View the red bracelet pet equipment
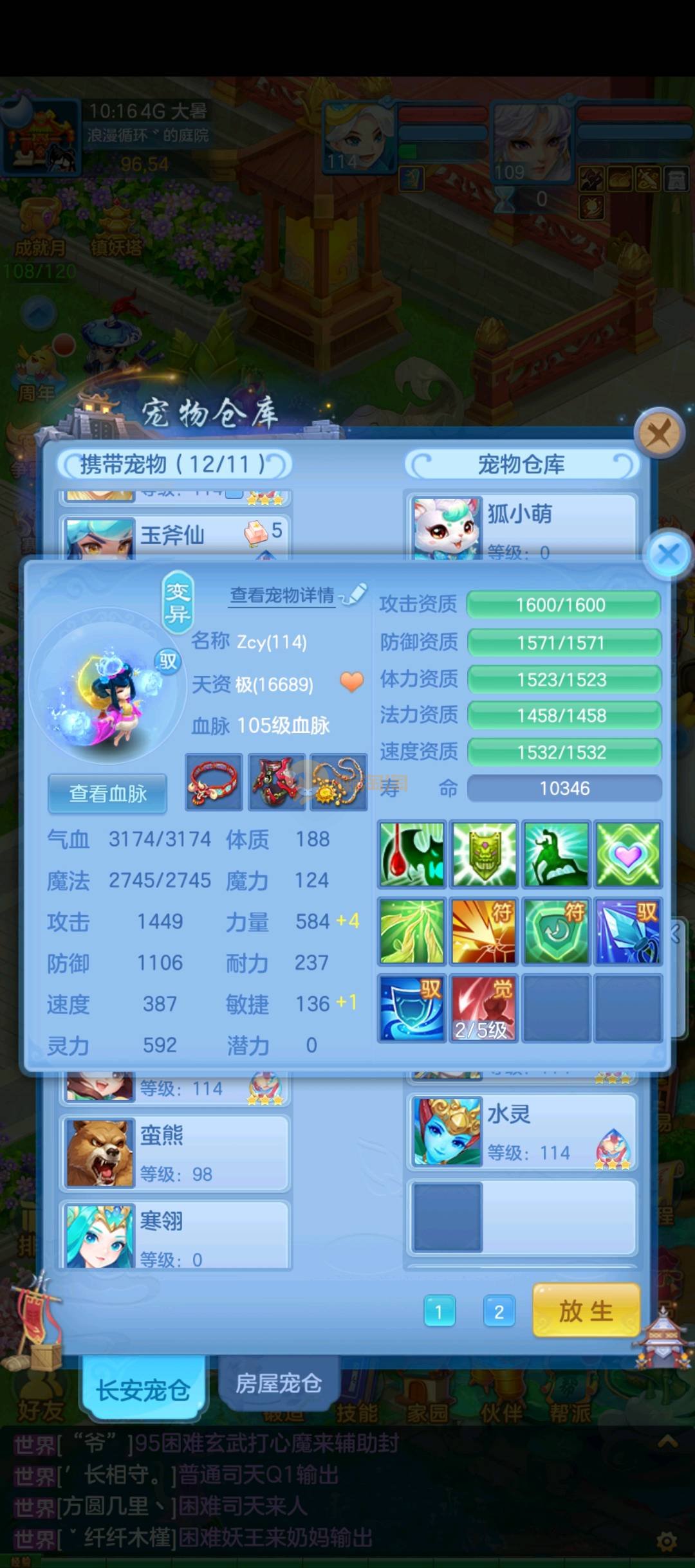695x1568 pixels. tap(214, 782)
